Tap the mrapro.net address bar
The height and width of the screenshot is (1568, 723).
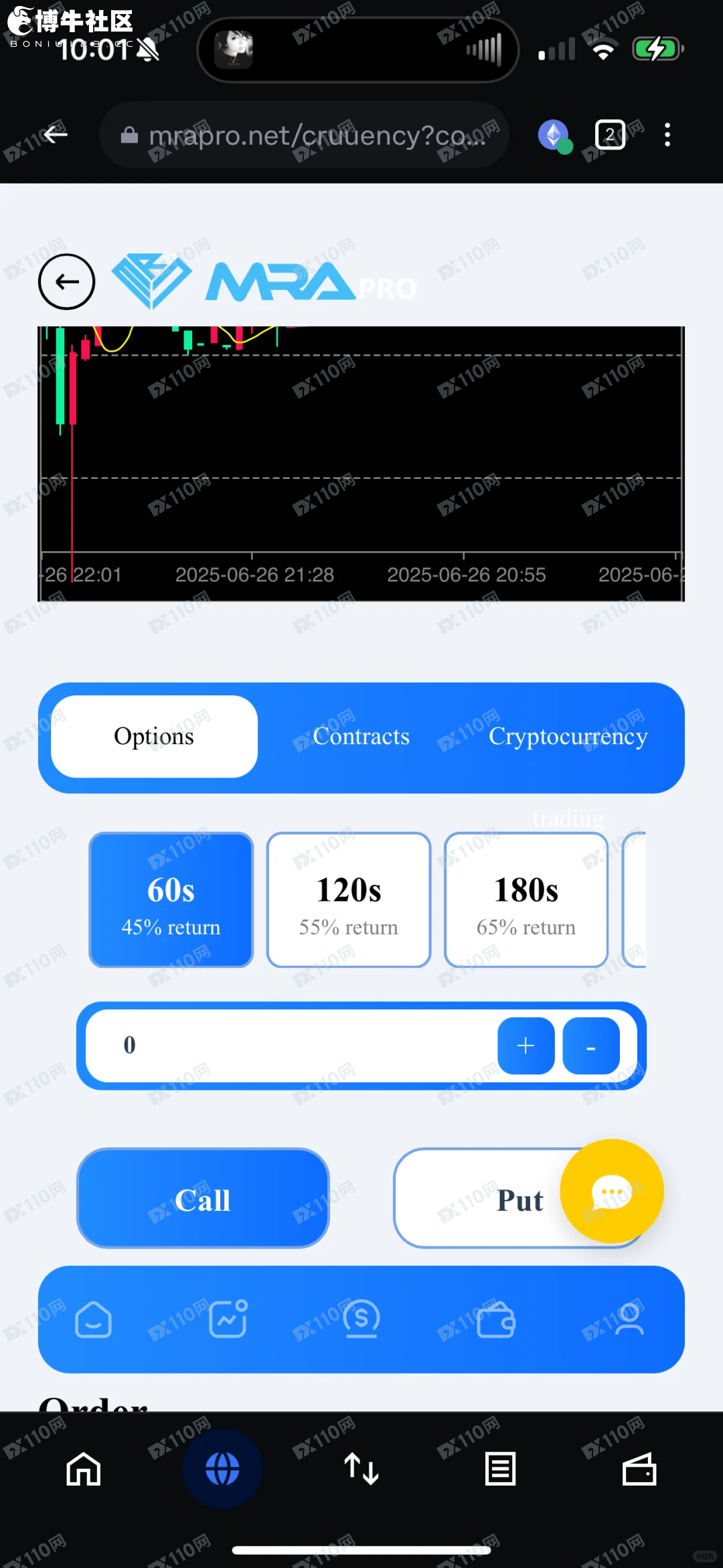[305, 135]
